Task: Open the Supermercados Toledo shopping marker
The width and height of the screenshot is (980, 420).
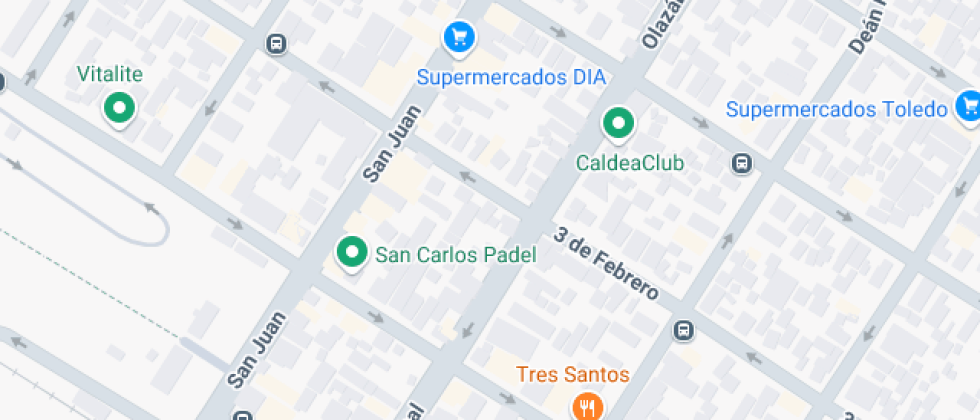Action: point(967,104)
